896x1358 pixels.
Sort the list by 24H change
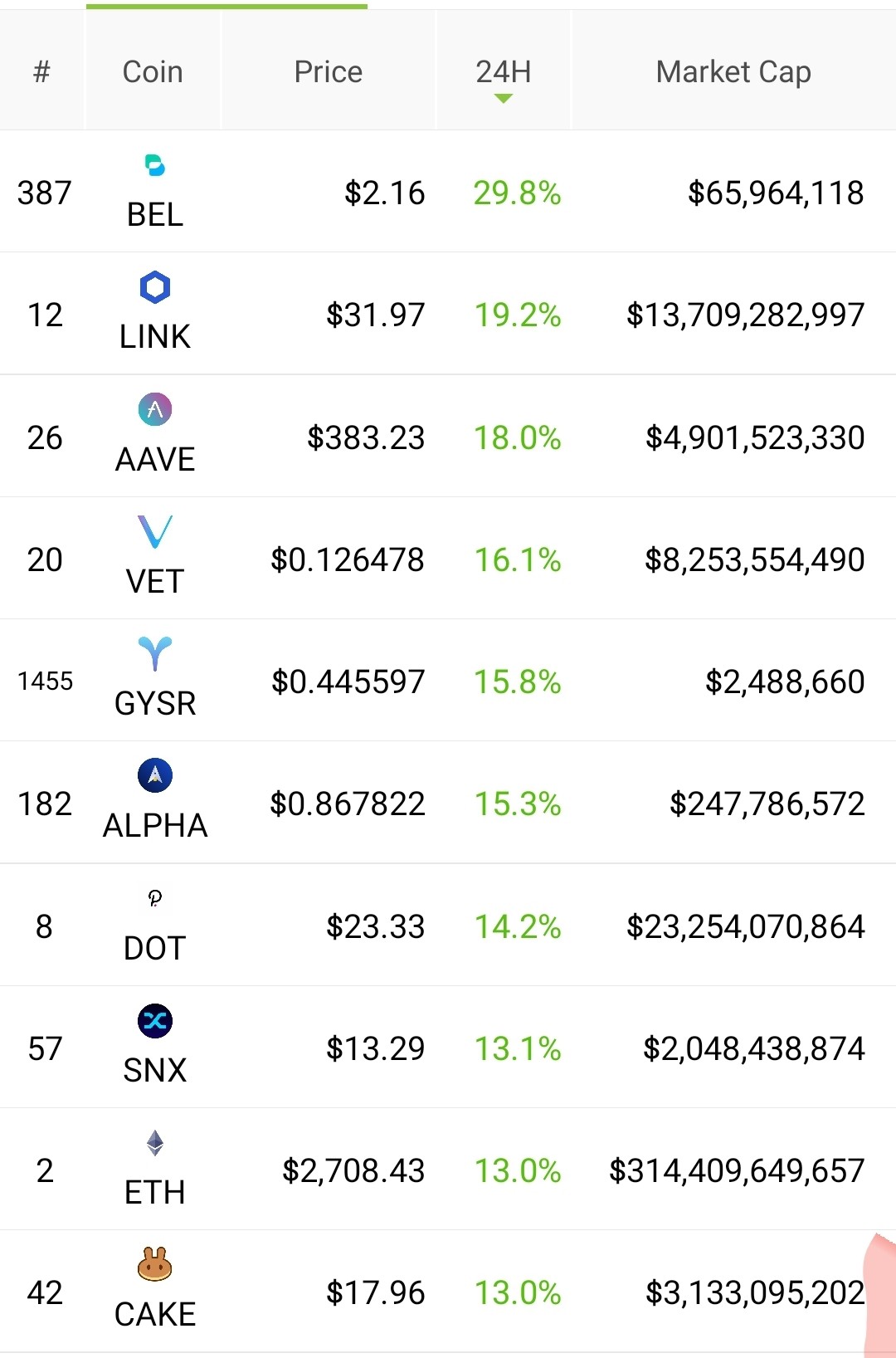click(503, 72)
